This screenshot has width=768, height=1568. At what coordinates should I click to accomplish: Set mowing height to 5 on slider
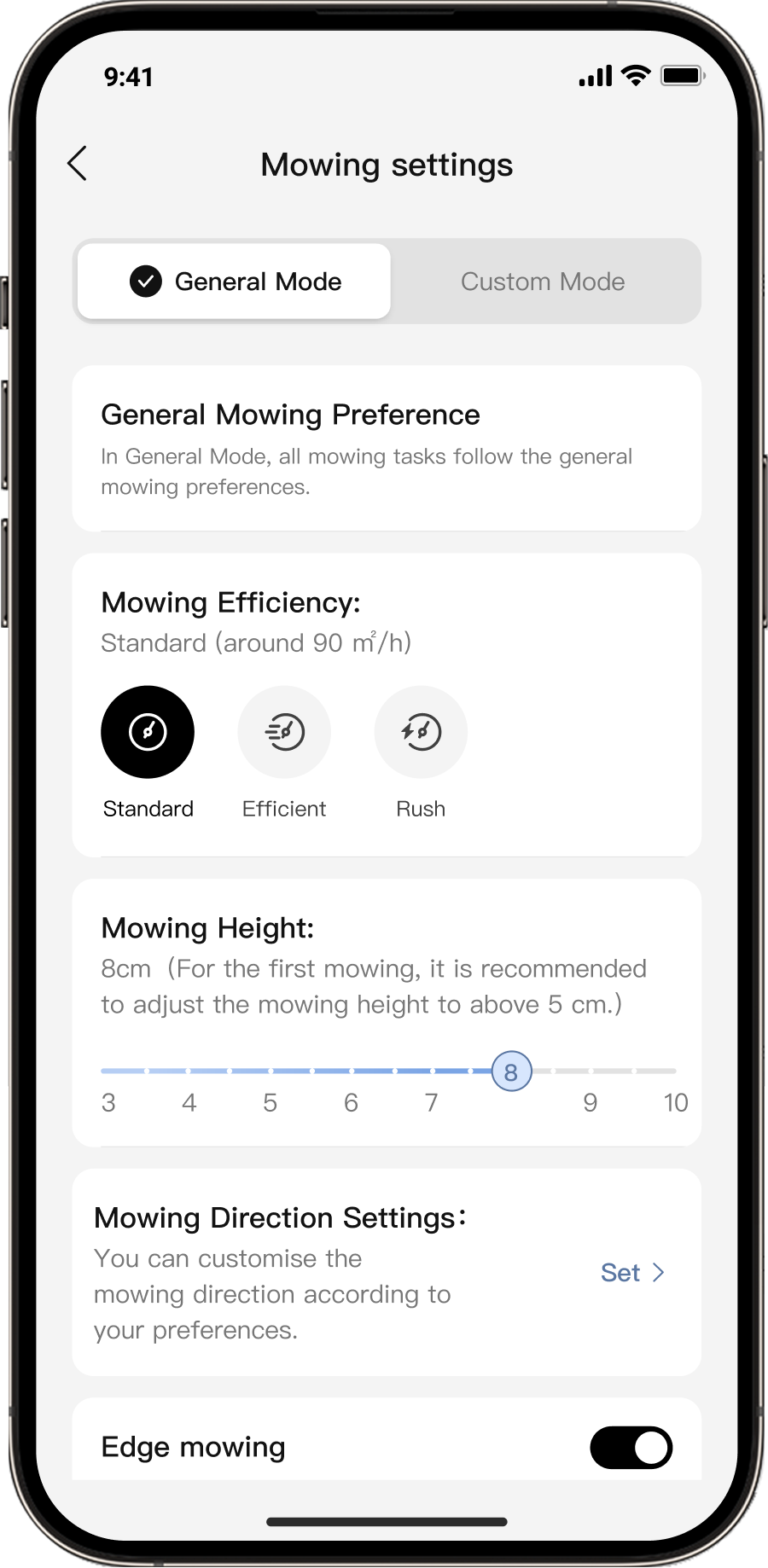coord(270,1071)
